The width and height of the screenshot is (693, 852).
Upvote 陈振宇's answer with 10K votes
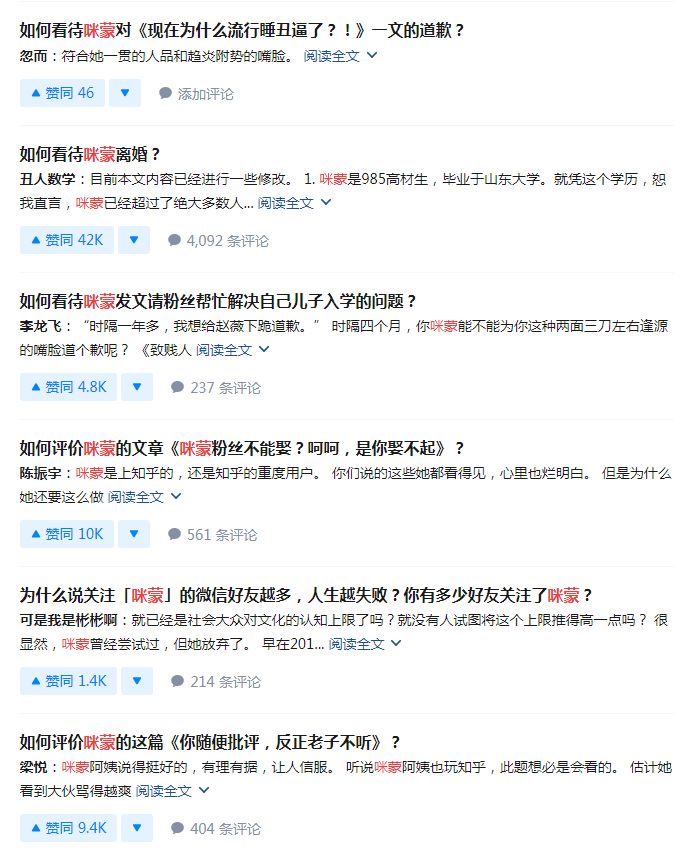[67, 534]
